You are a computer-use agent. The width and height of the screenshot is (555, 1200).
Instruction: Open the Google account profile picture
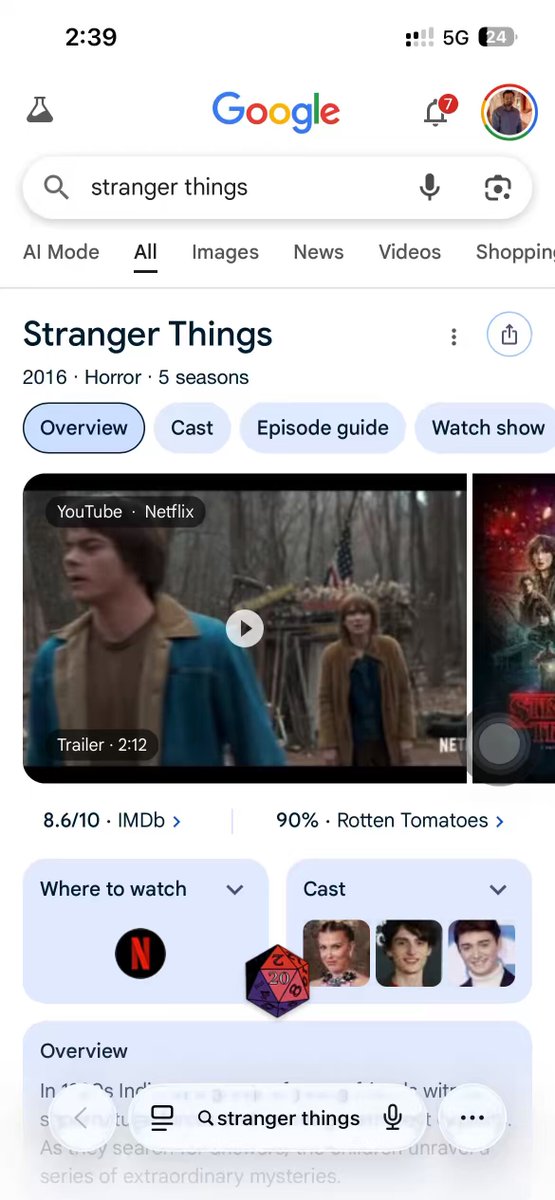[509, 111]
